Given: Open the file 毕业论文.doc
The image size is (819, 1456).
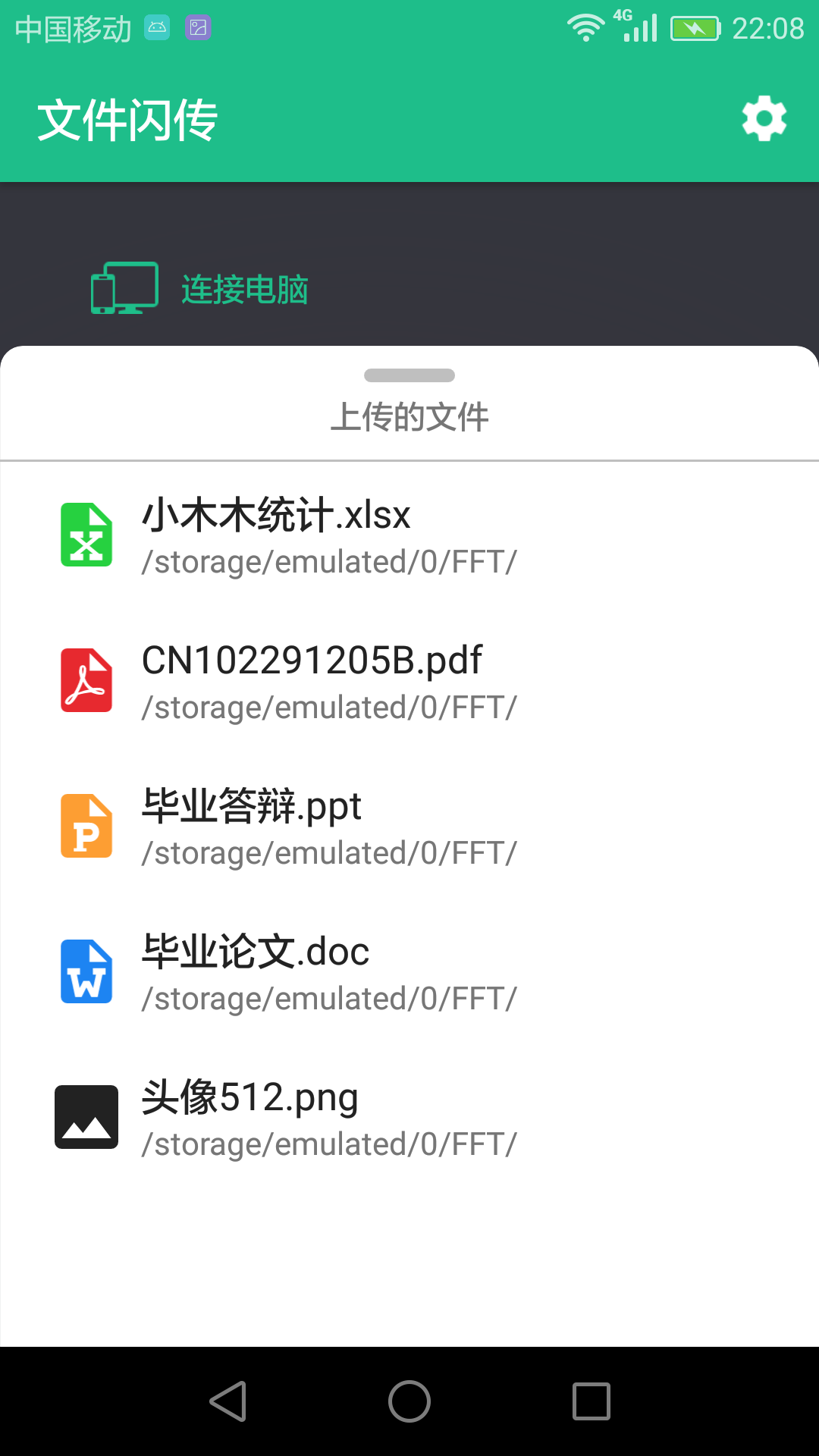Looking at the screenshot, I should pyautogui.click(x=409, y=972).
